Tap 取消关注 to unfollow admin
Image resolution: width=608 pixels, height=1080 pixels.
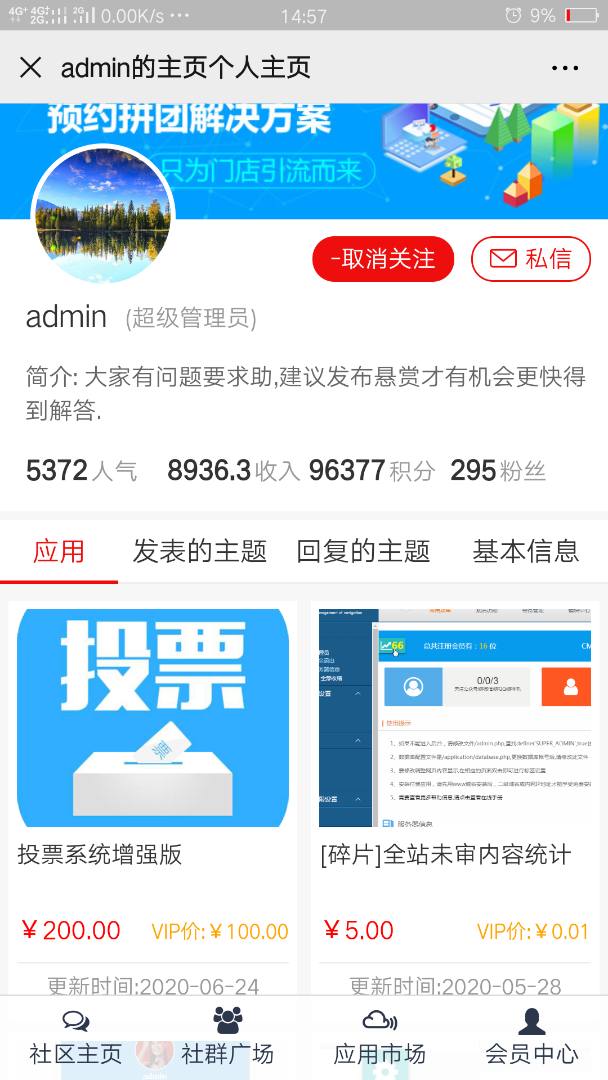click(383, 259)
